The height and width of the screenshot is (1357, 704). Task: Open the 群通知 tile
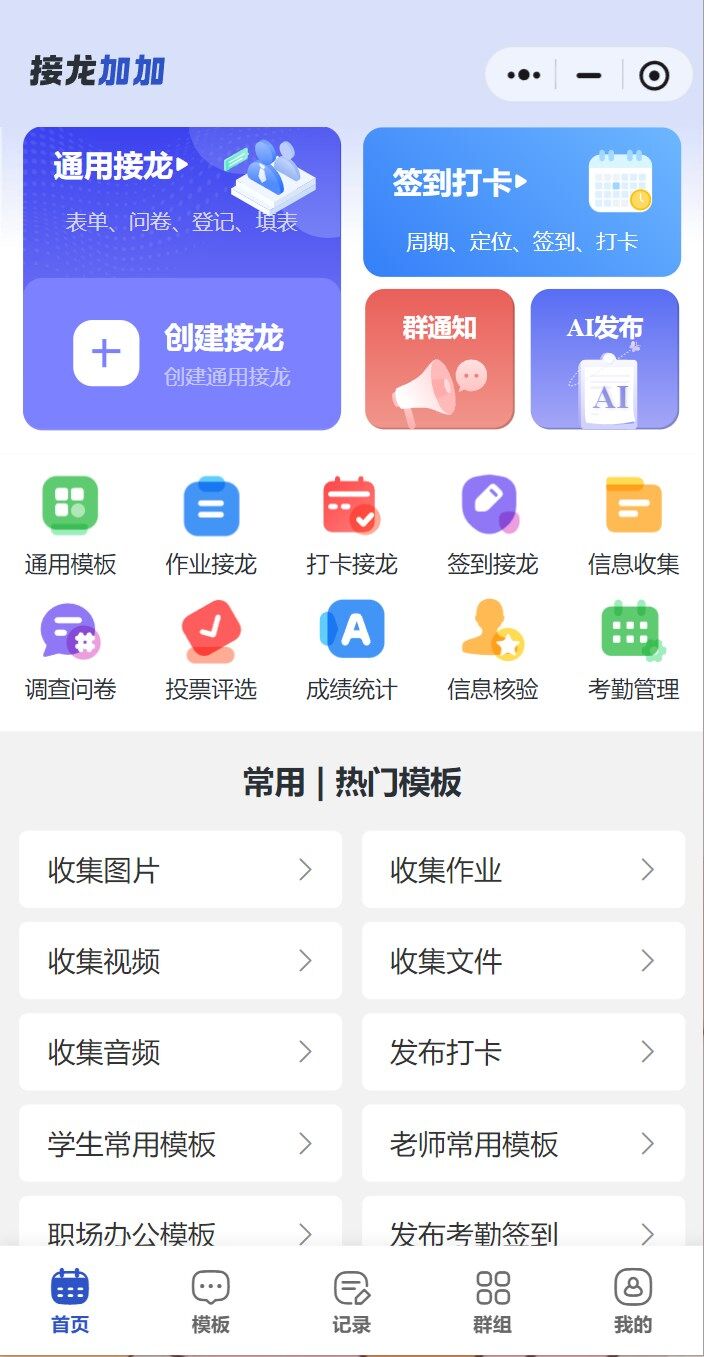tap(439, 359)
